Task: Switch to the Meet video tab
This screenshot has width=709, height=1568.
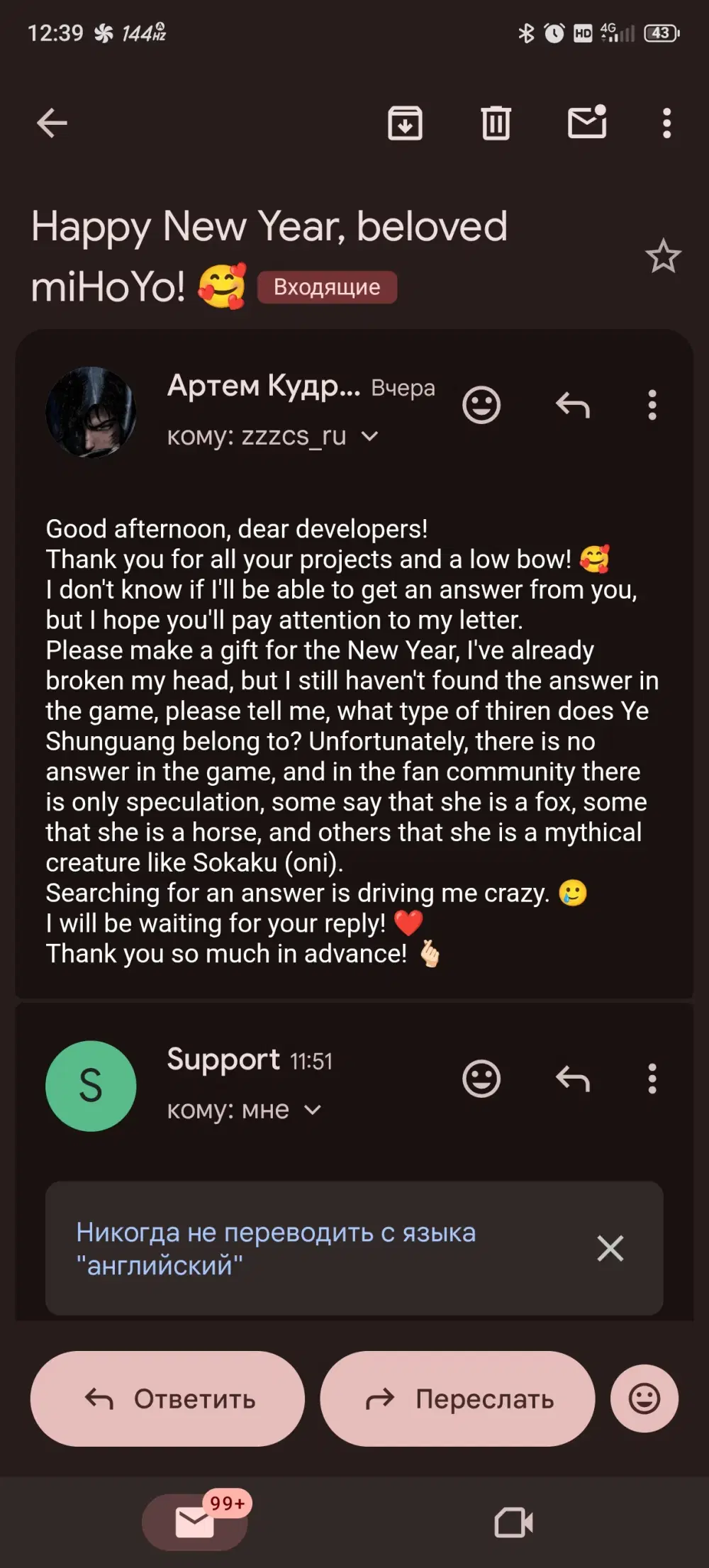Action: click(513, 1522)
